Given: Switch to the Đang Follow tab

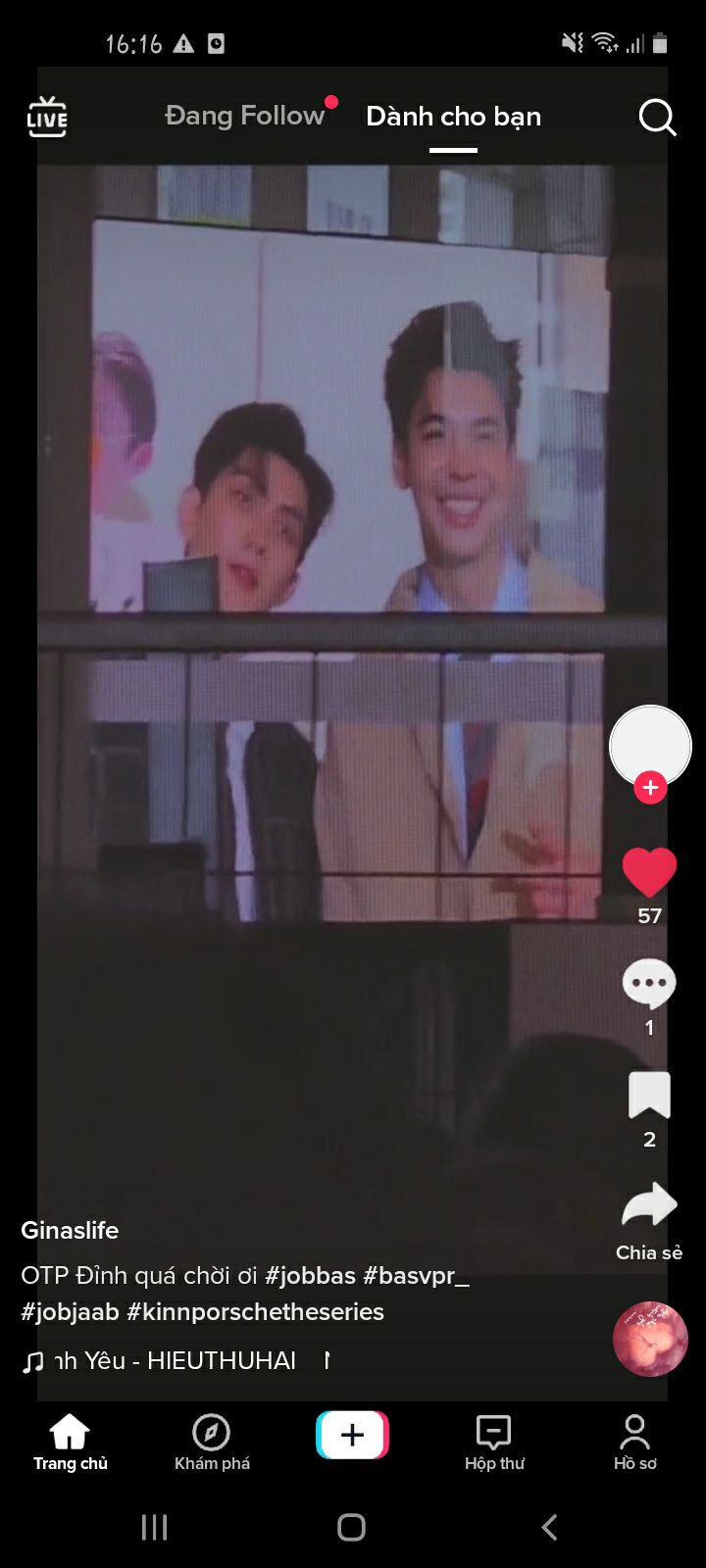Looking at the screenshot, I should [245, 116].
